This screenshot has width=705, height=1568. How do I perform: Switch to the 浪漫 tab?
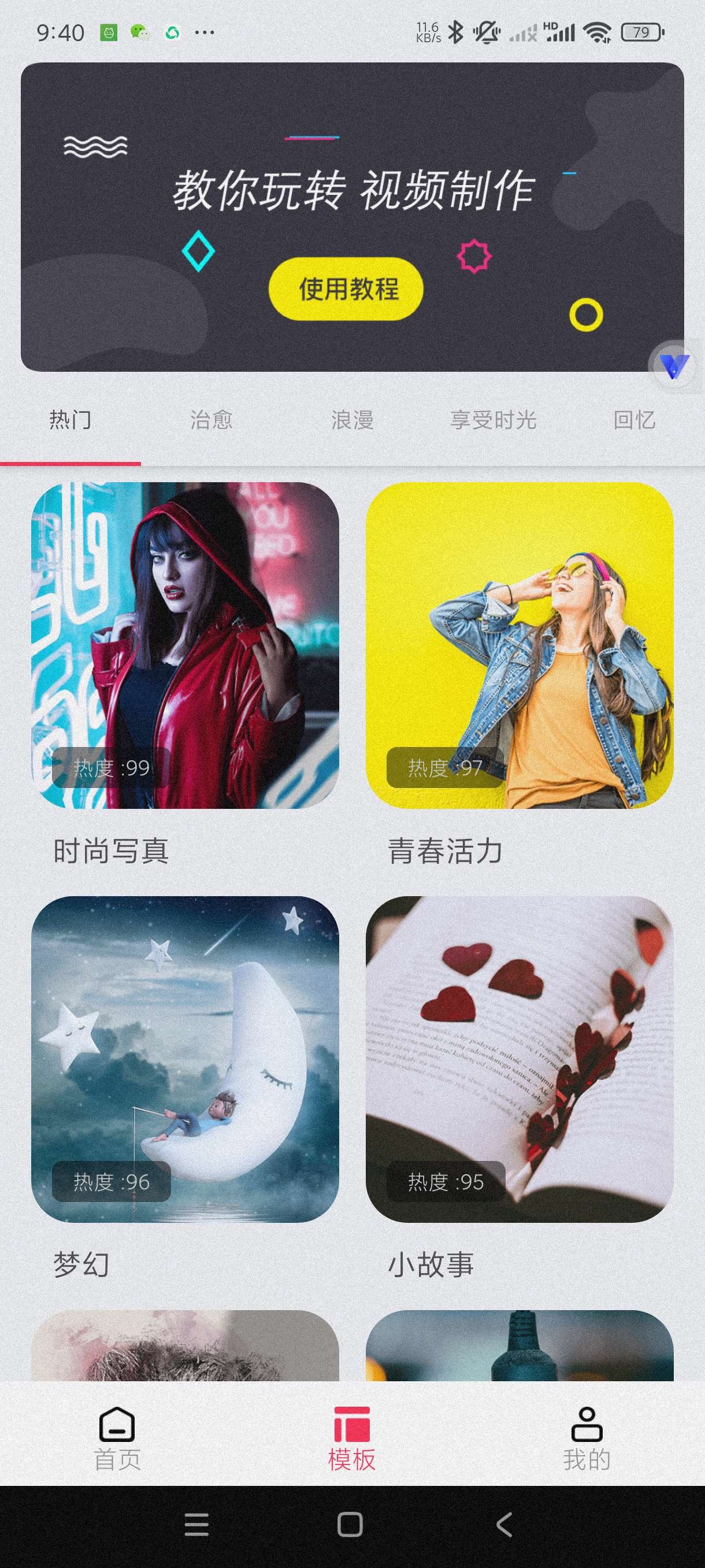pyautogui.click(x=352, y=420)
